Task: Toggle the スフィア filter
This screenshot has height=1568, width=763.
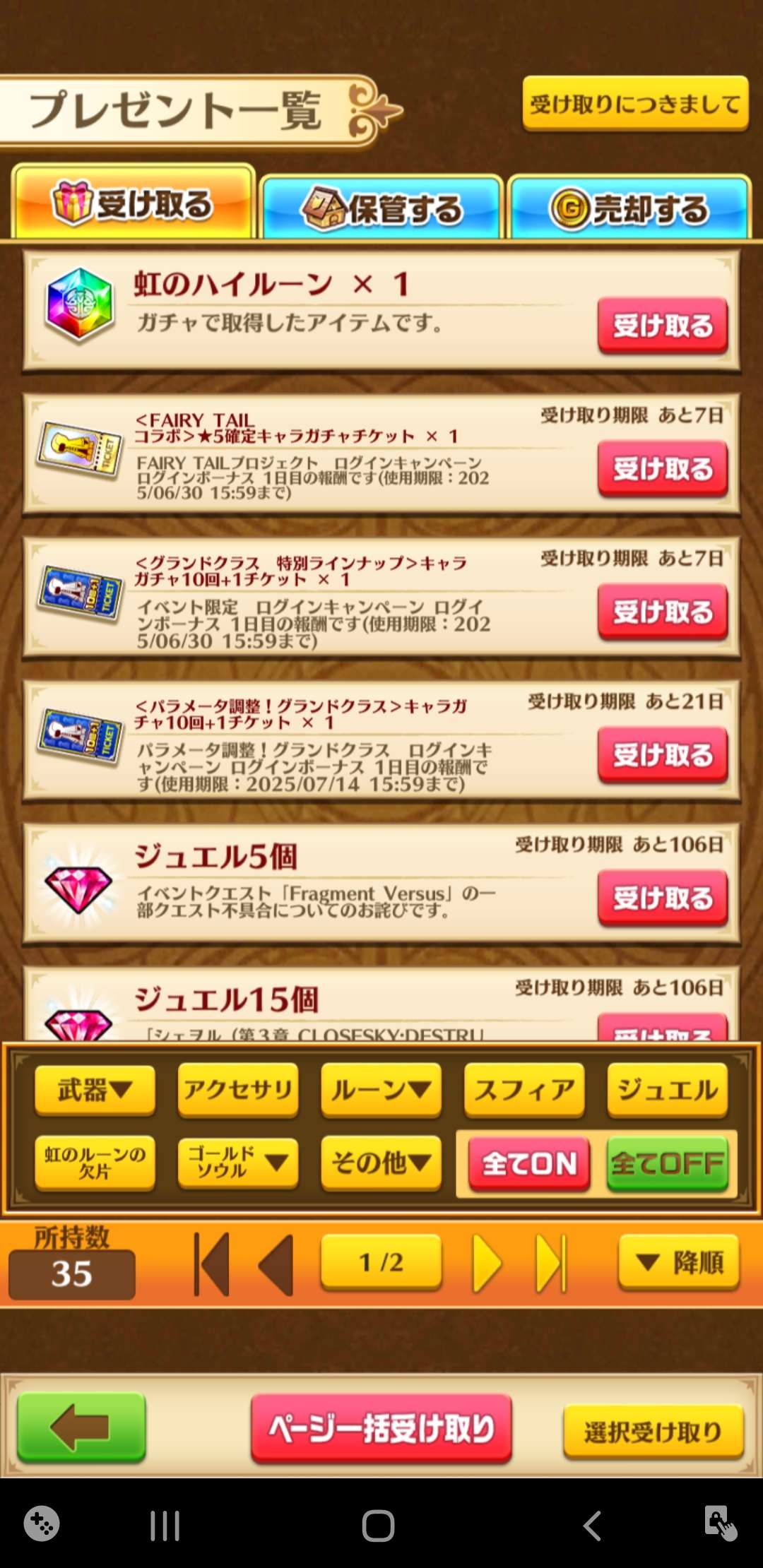Action: click(x=524, y=1090)
